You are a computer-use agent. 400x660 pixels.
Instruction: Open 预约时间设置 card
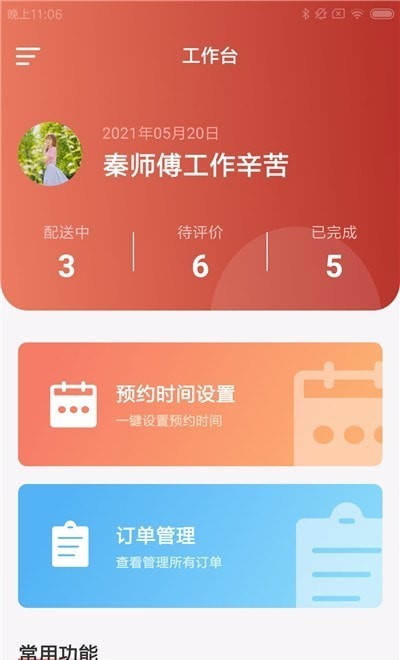coord(200,404)
